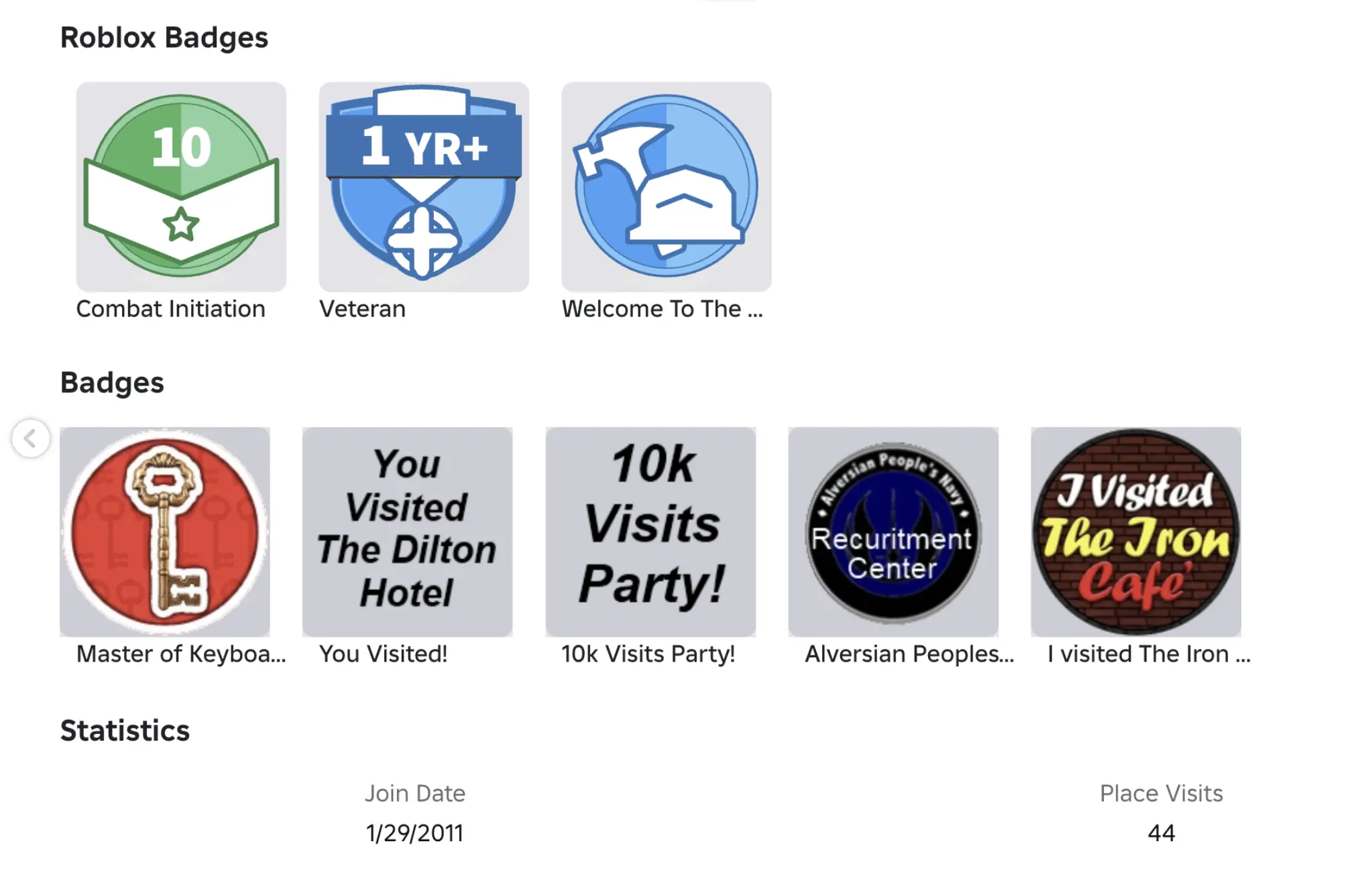
Task: View the Veteran badge
Action: tap(424, 186)
